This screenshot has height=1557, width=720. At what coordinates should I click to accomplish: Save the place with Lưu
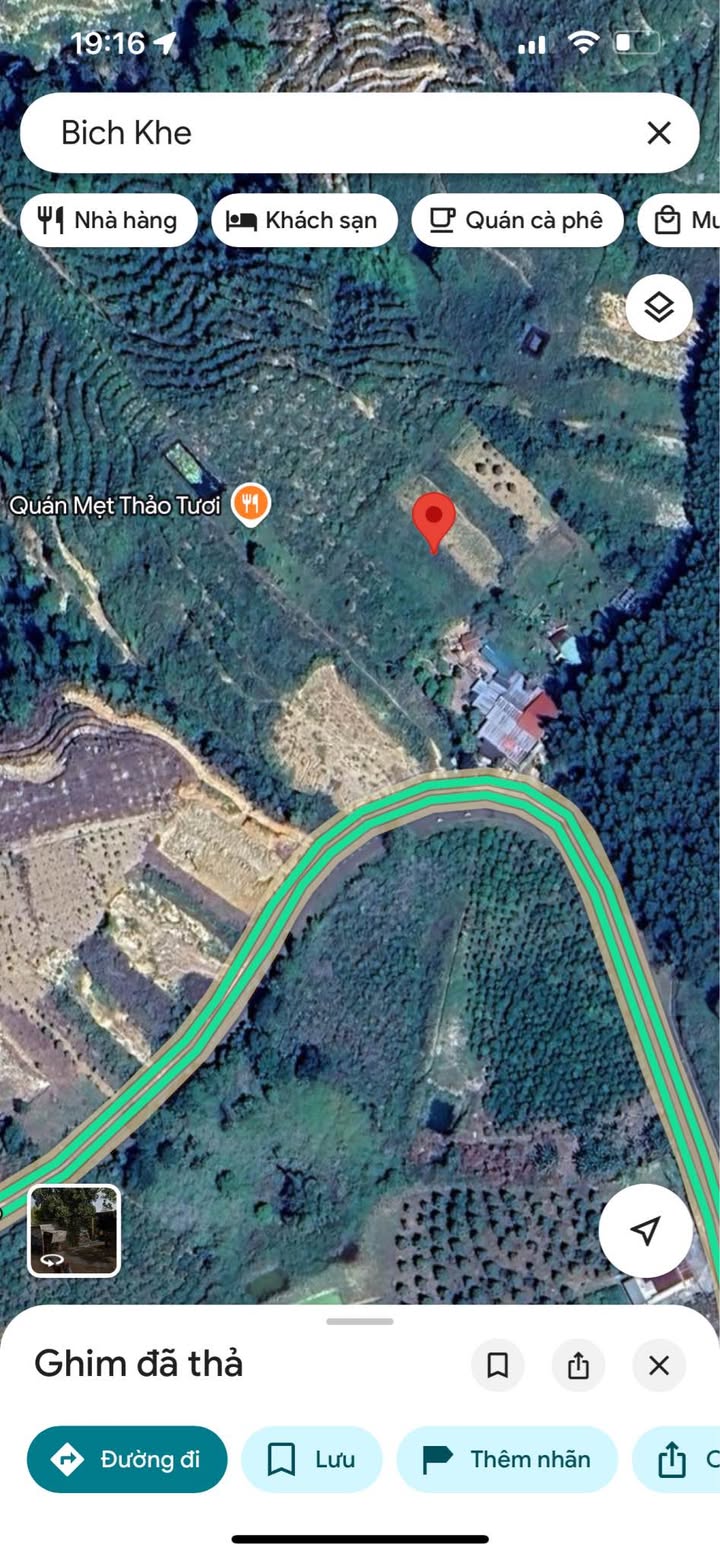[311, 1459]
